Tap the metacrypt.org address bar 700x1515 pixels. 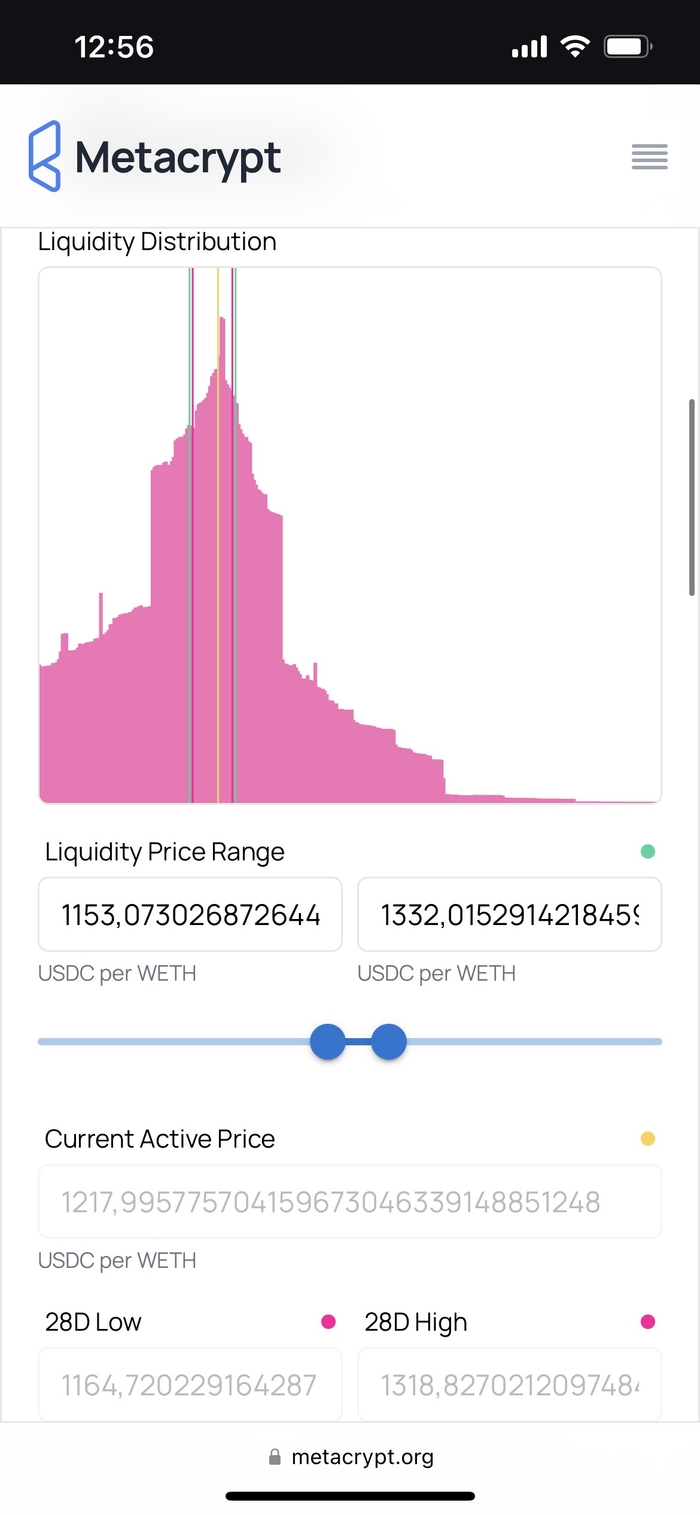350,1457
